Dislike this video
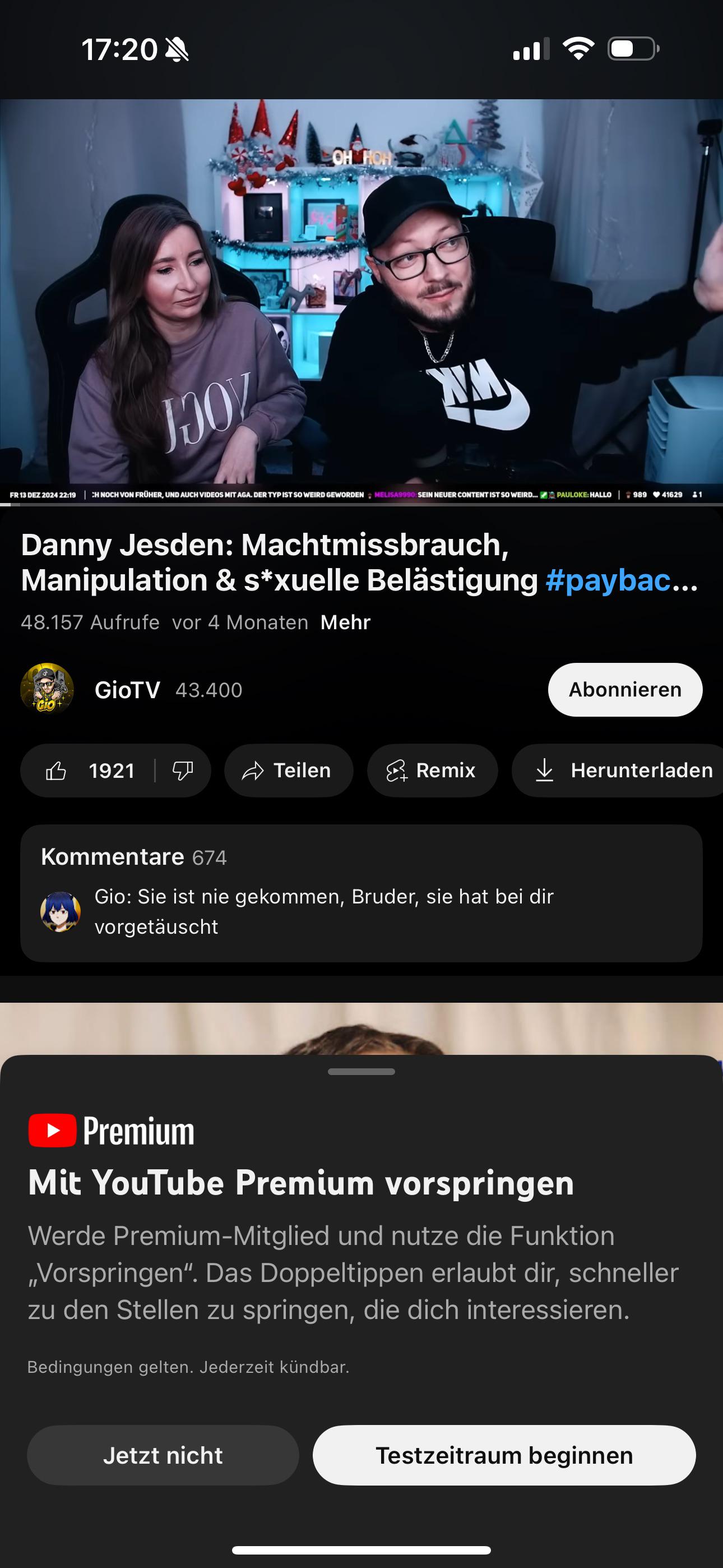Image resolution: width=723 pixels, height=1568 pixels. (183, 771)
